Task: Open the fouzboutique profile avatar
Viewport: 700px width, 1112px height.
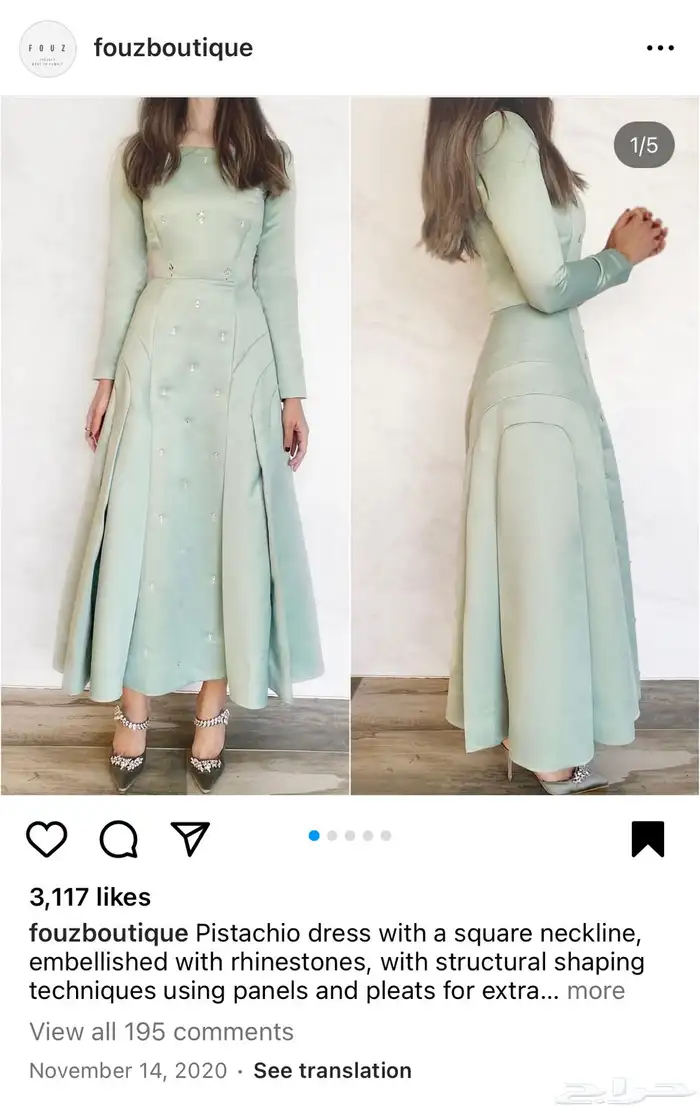Action: point(47,48)
